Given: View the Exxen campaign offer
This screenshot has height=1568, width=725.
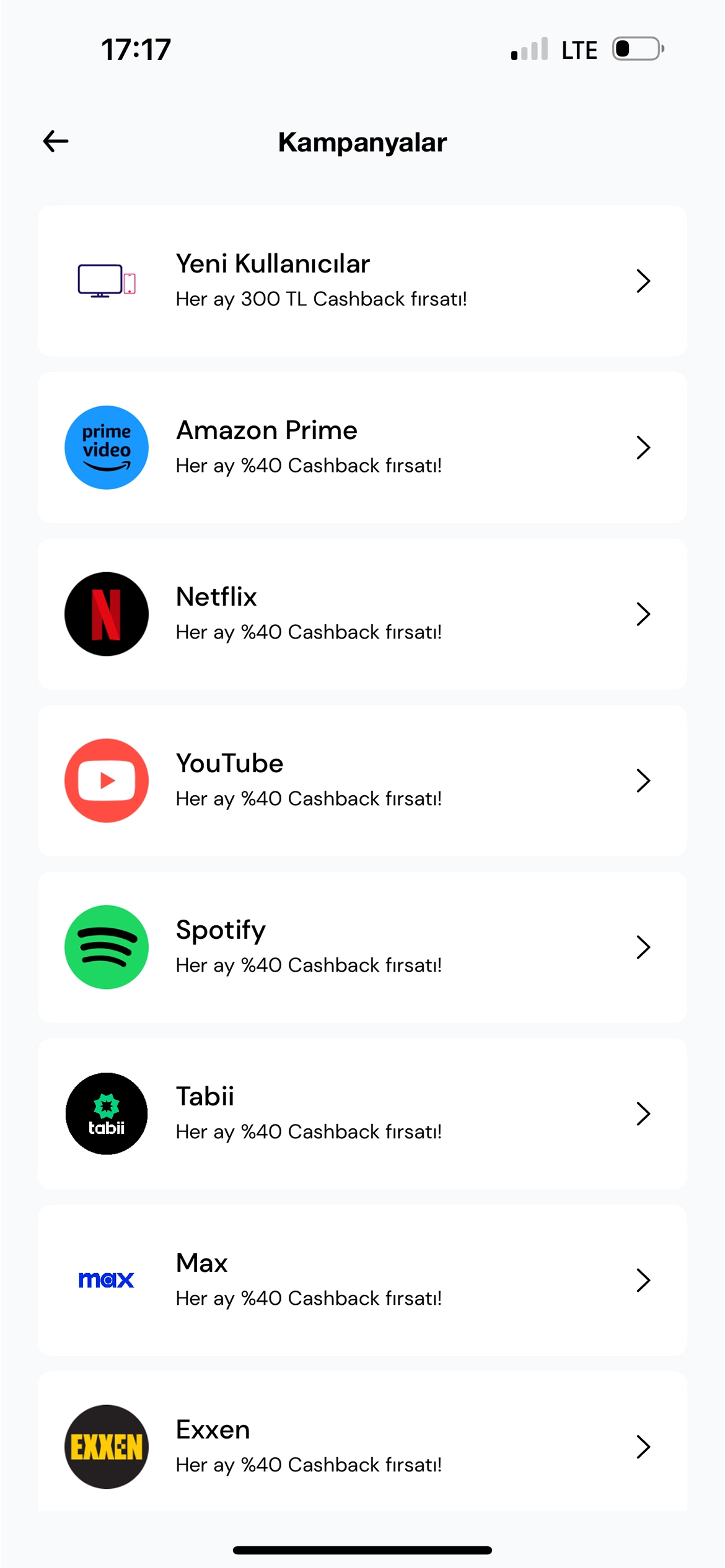Looking at the screenshot, I should pos(362,1441).
